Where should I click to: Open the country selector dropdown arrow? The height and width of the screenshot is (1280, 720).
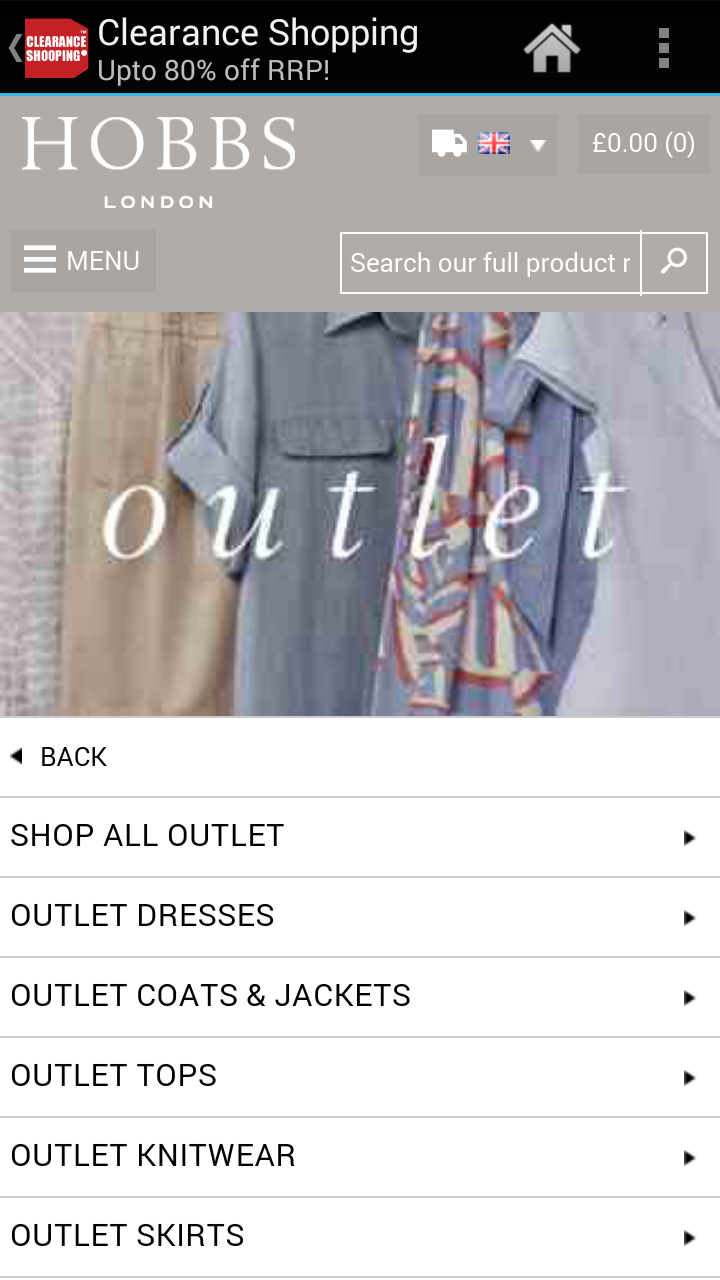[539, 146]
